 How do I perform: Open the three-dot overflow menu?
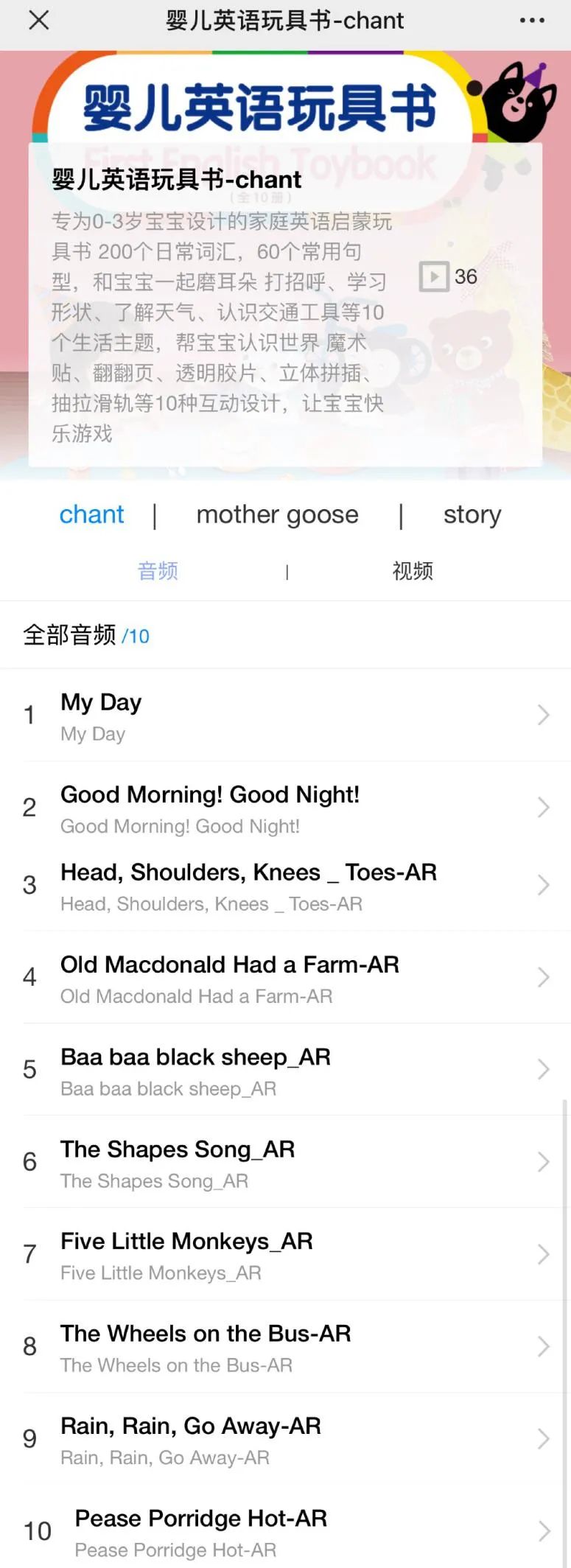click(531, 20)
